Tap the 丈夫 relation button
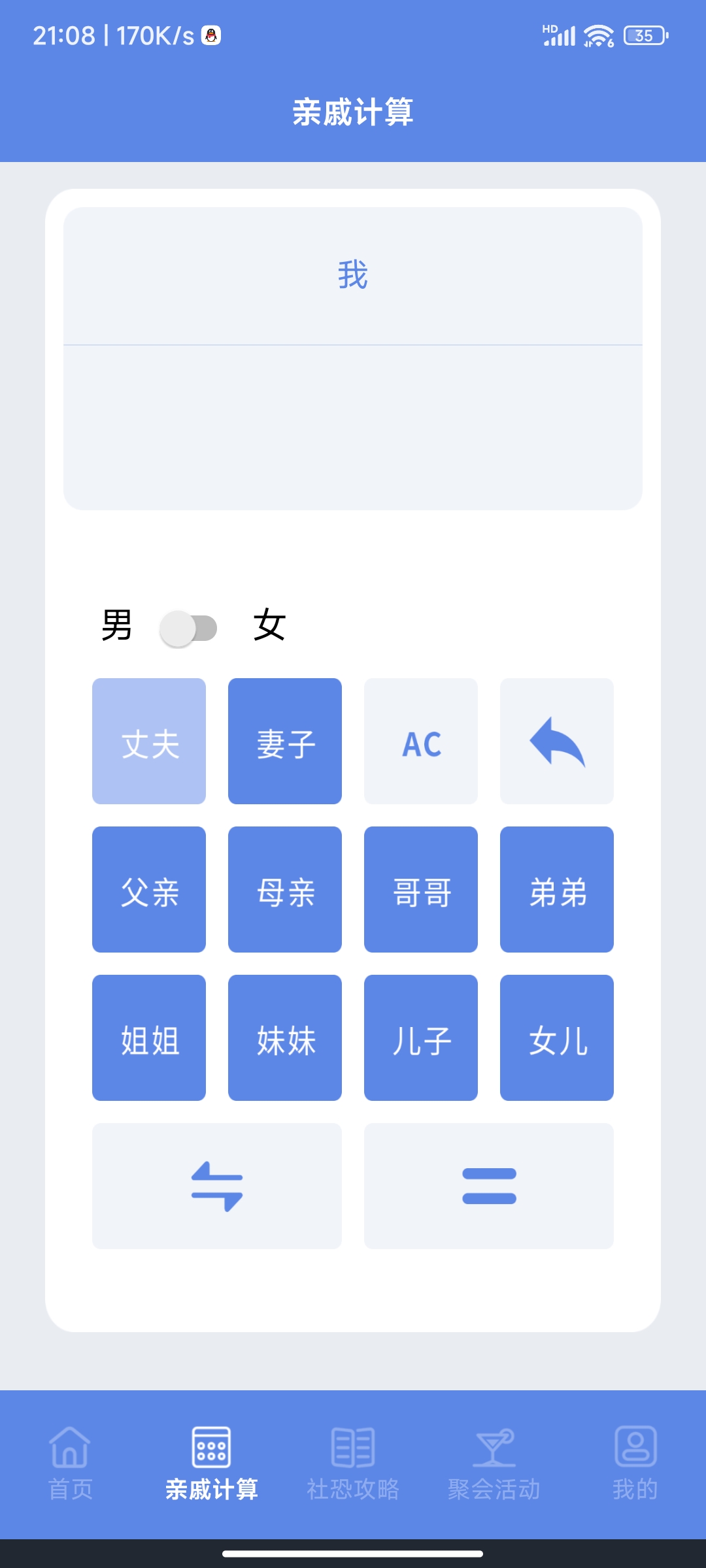The image size is (706, 1568). [x=149, y=742]
